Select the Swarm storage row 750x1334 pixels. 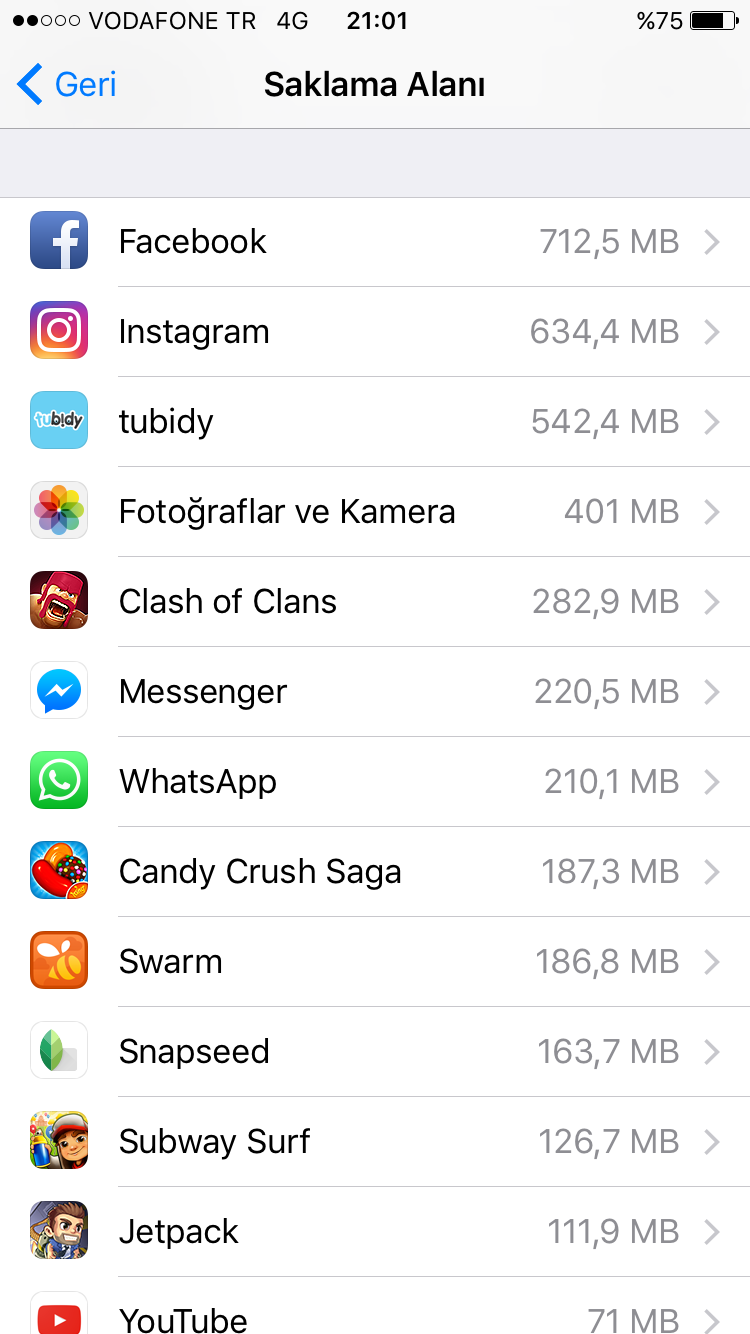pos(375,962)
